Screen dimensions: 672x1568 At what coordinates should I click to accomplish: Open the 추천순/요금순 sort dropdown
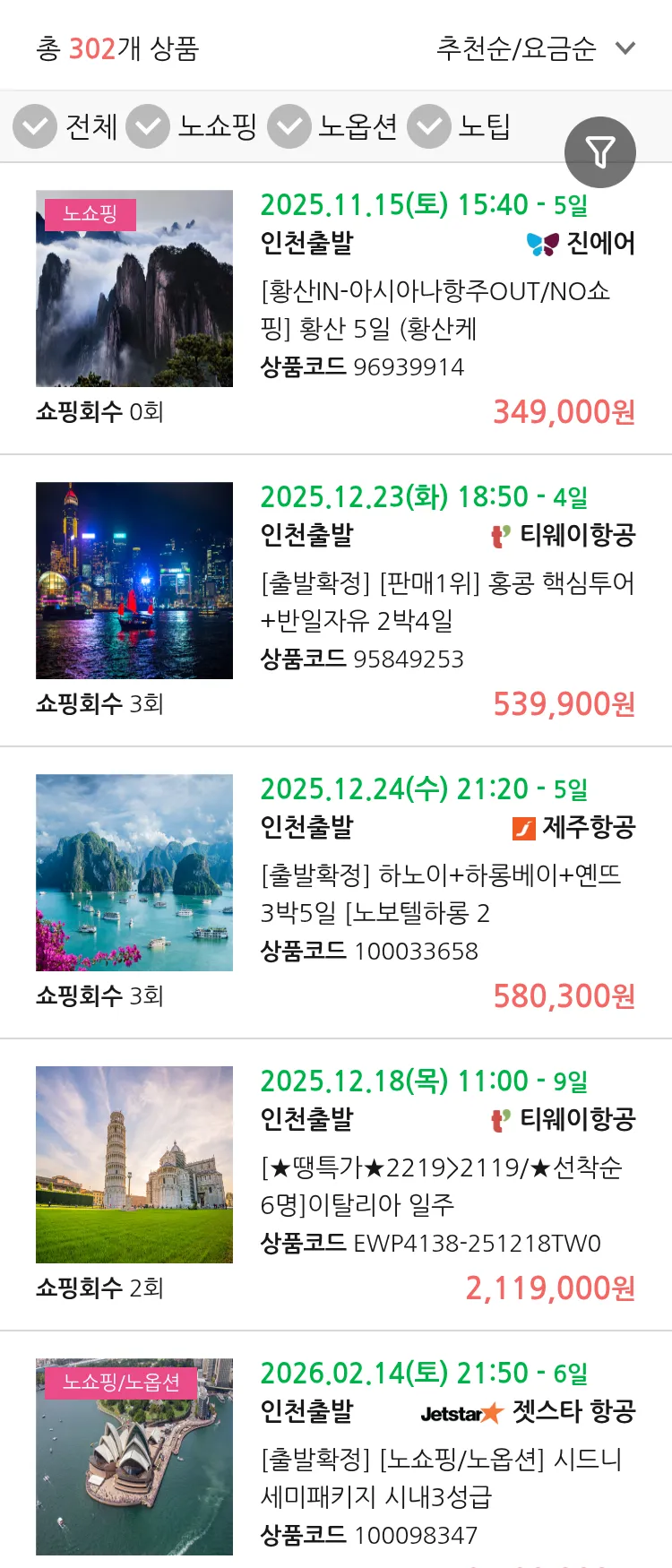tap(515, 47)
